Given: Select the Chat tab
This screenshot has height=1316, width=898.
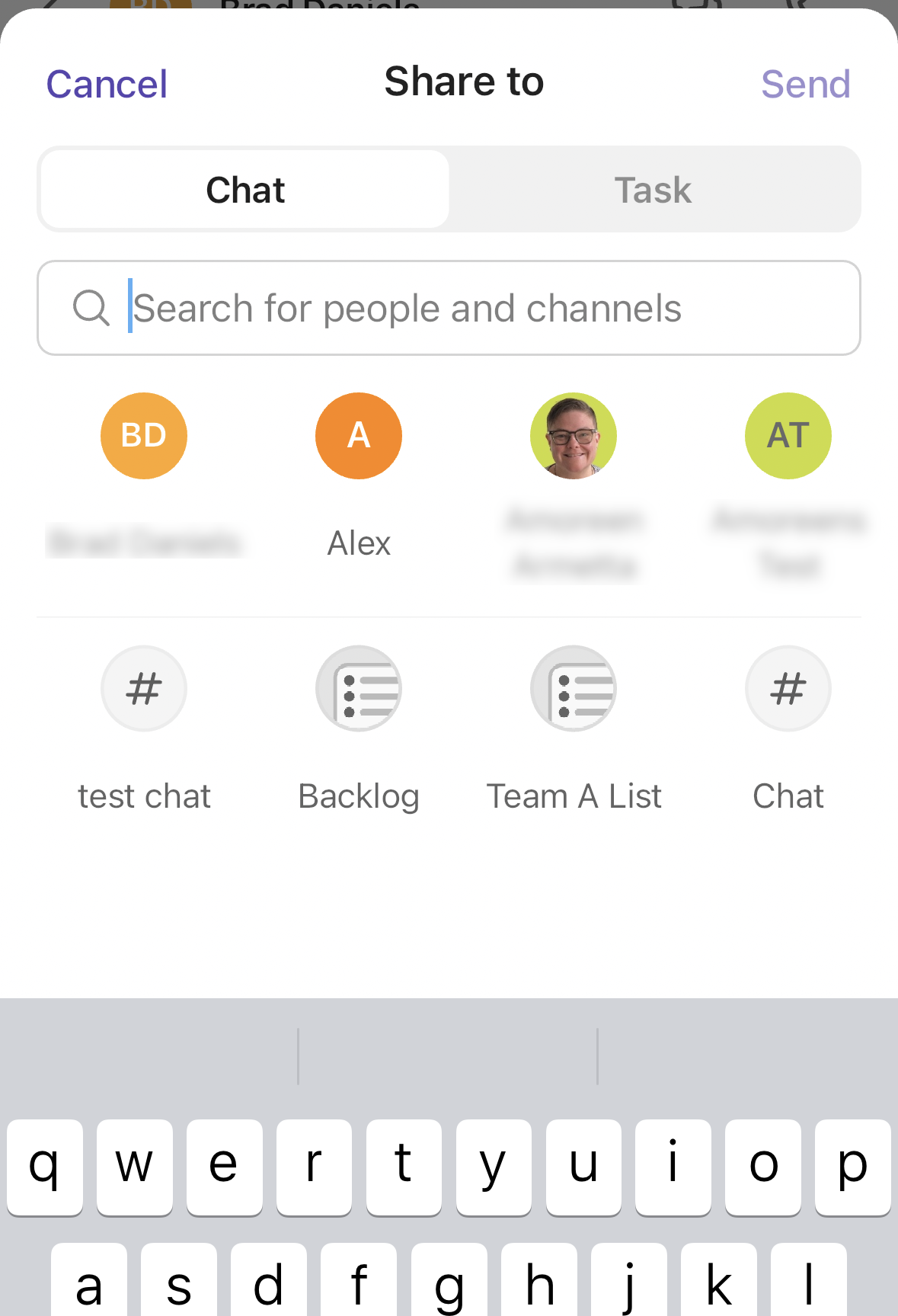Looking at the screenshot, I should 245,190.
